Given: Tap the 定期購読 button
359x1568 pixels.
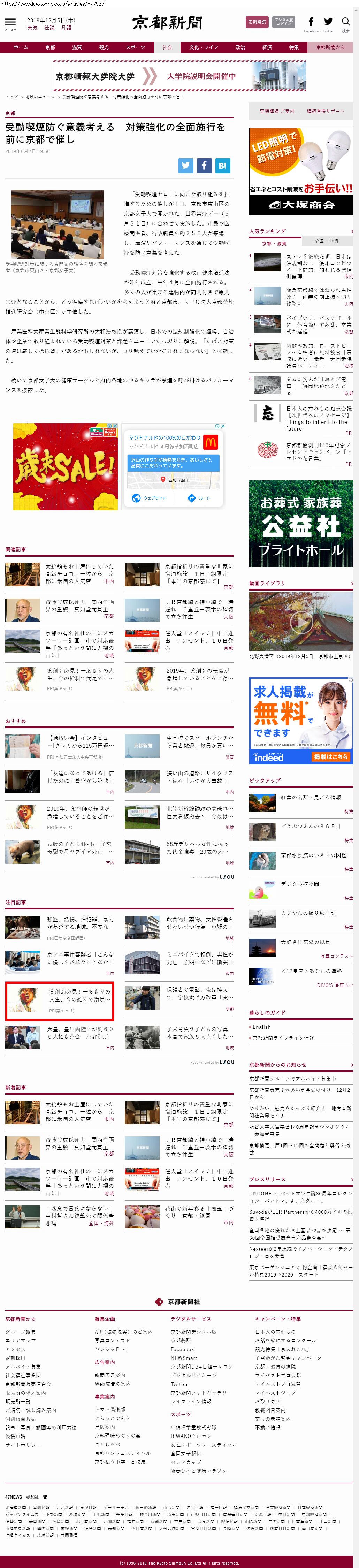Looking at the screenshot, I should click(x=257, y=22).
